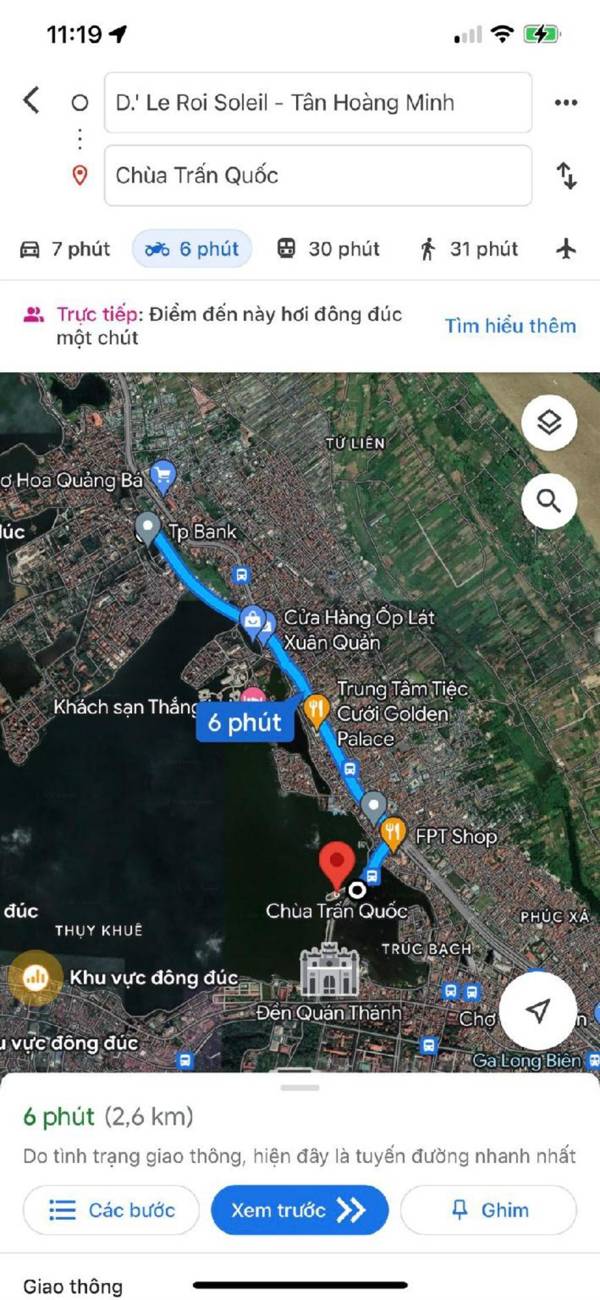Tap the Chùa Trấn Quốc destination pin

click(x=337, y=864)
